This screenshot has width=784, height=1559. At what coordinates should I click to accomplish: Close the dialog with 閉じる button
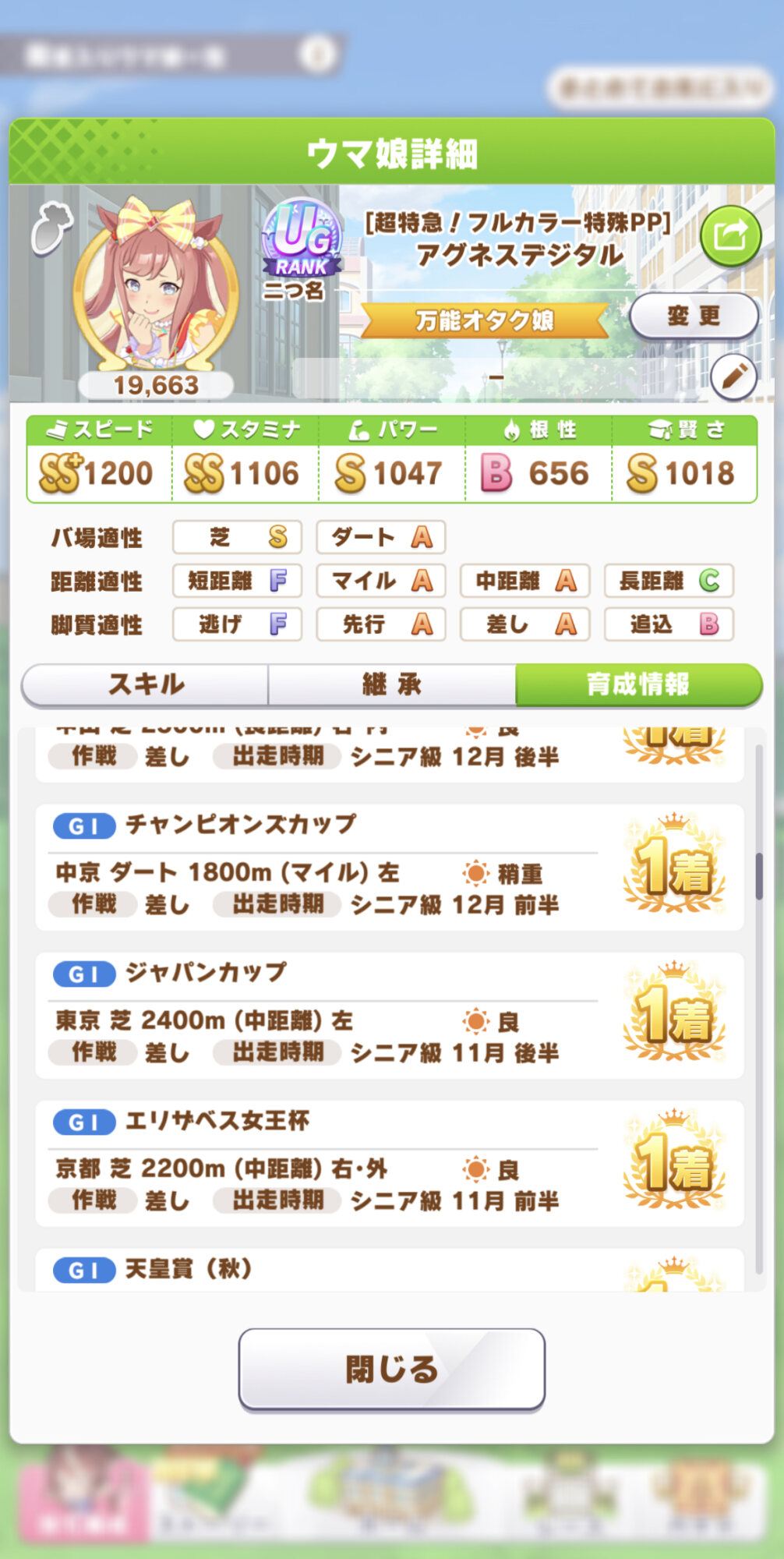pos(391,1369)
